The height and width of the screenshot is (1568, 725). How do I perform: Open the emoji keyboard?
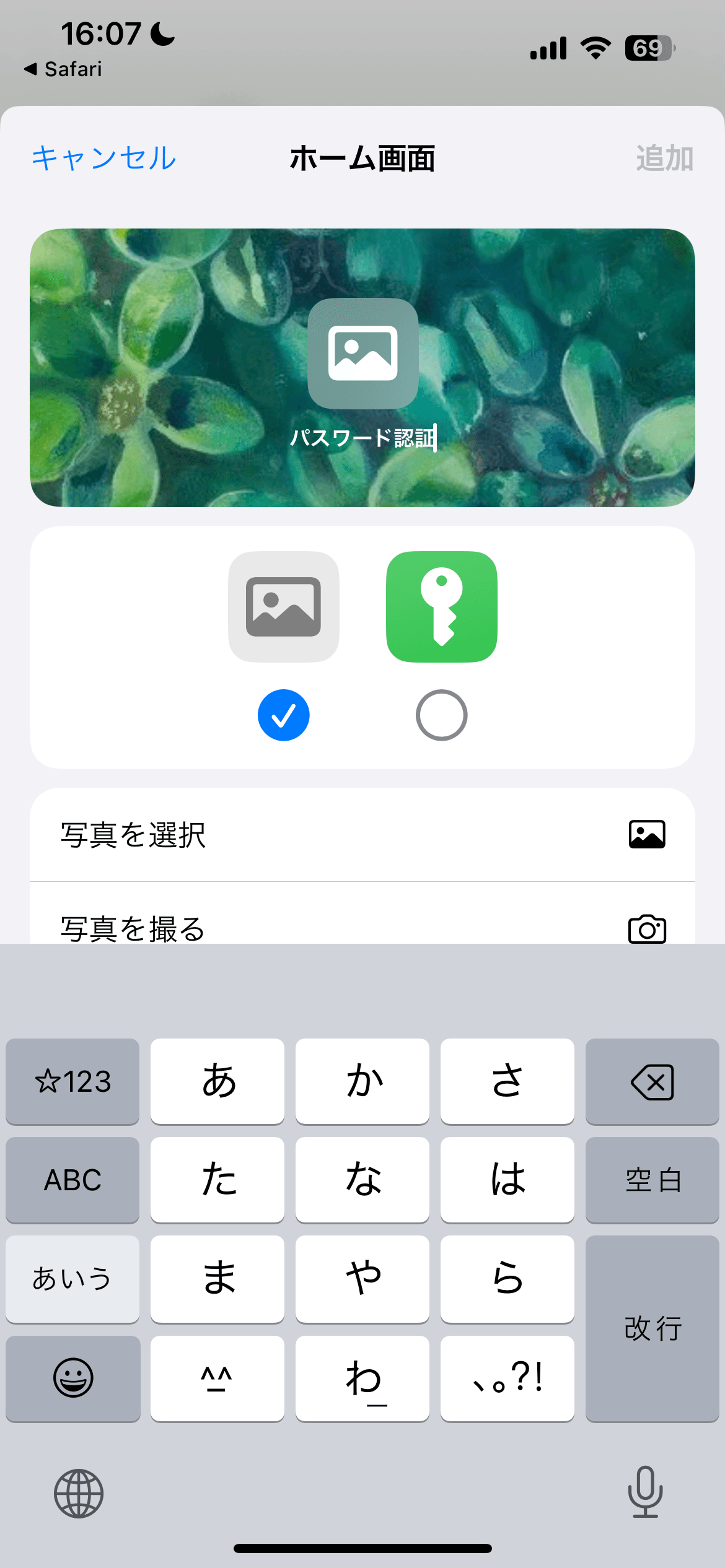click(72, 1379)
